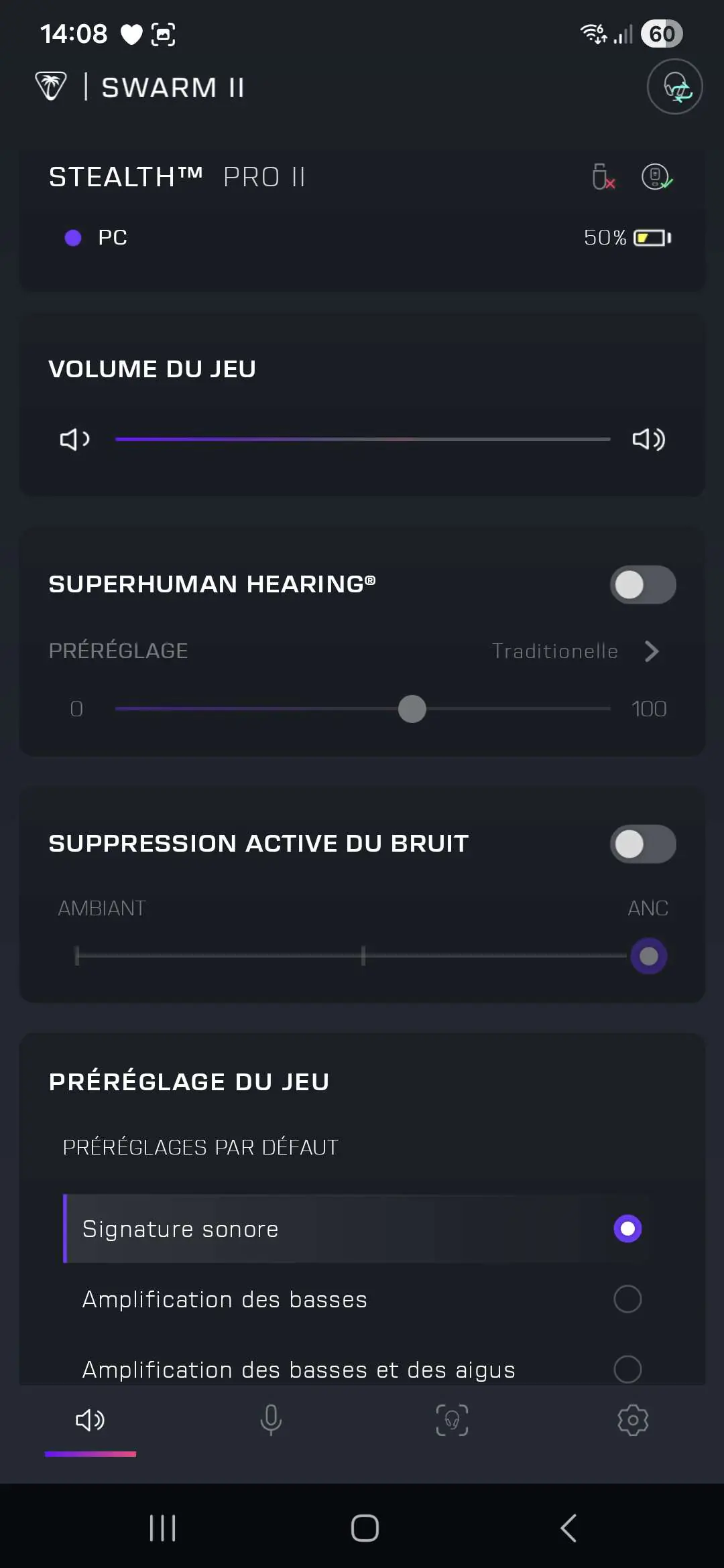Select the Signature sonore preset
The height and width of the screenshot is (1568, 724).
tap(355, 1229)
